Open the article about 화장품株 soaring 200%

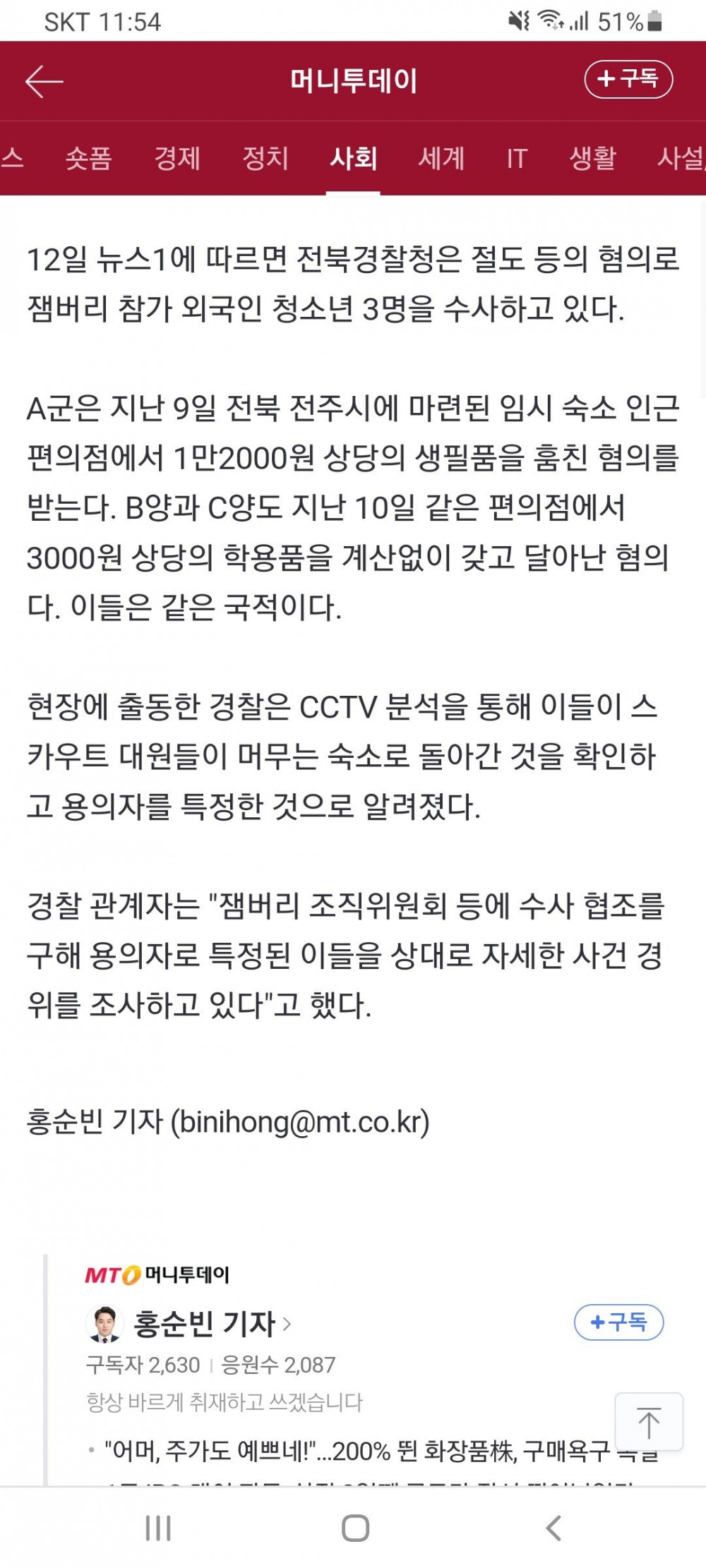pyautogui.click(x=353, y=1452)
